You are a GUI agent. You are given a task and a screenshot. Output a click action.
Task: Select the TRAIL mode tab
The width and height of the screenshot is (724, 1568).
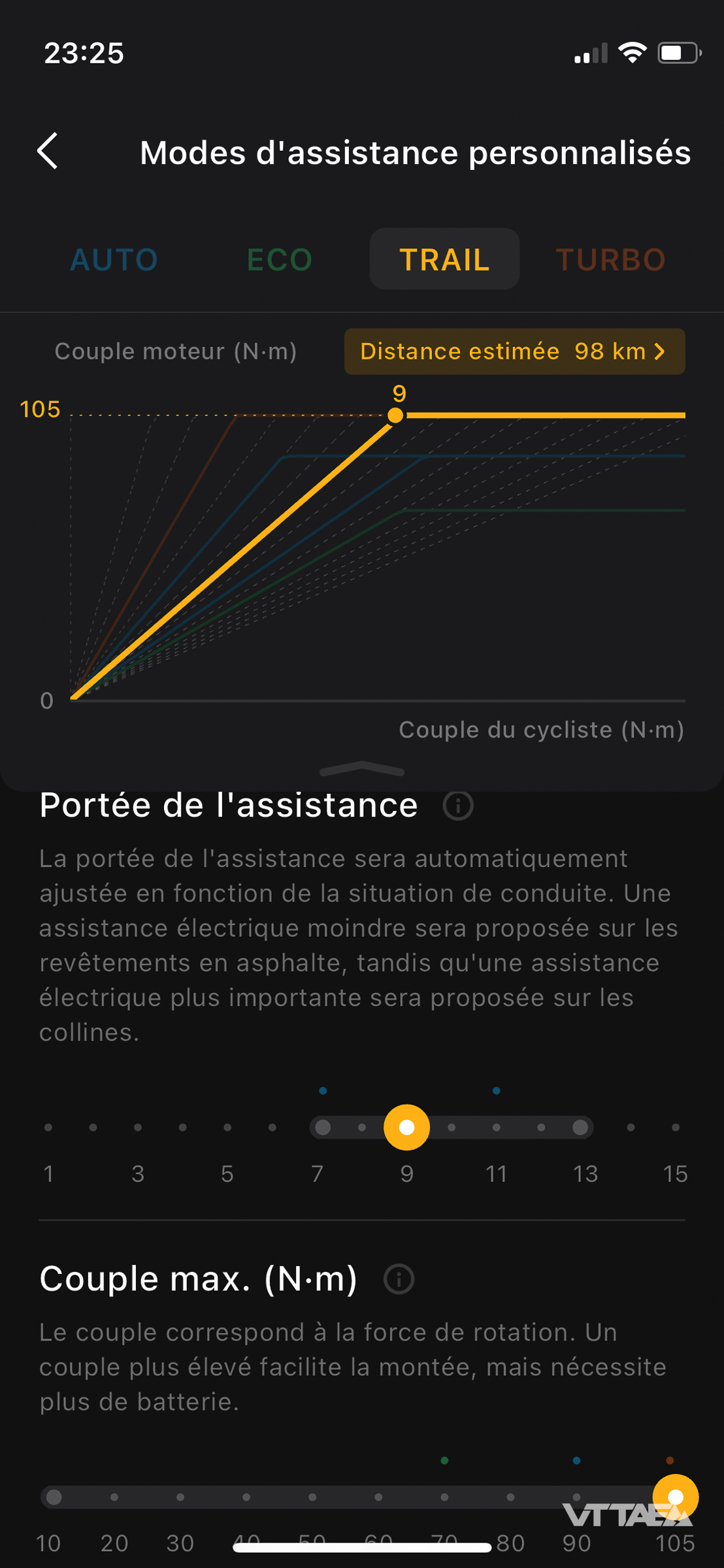point(444,259)
